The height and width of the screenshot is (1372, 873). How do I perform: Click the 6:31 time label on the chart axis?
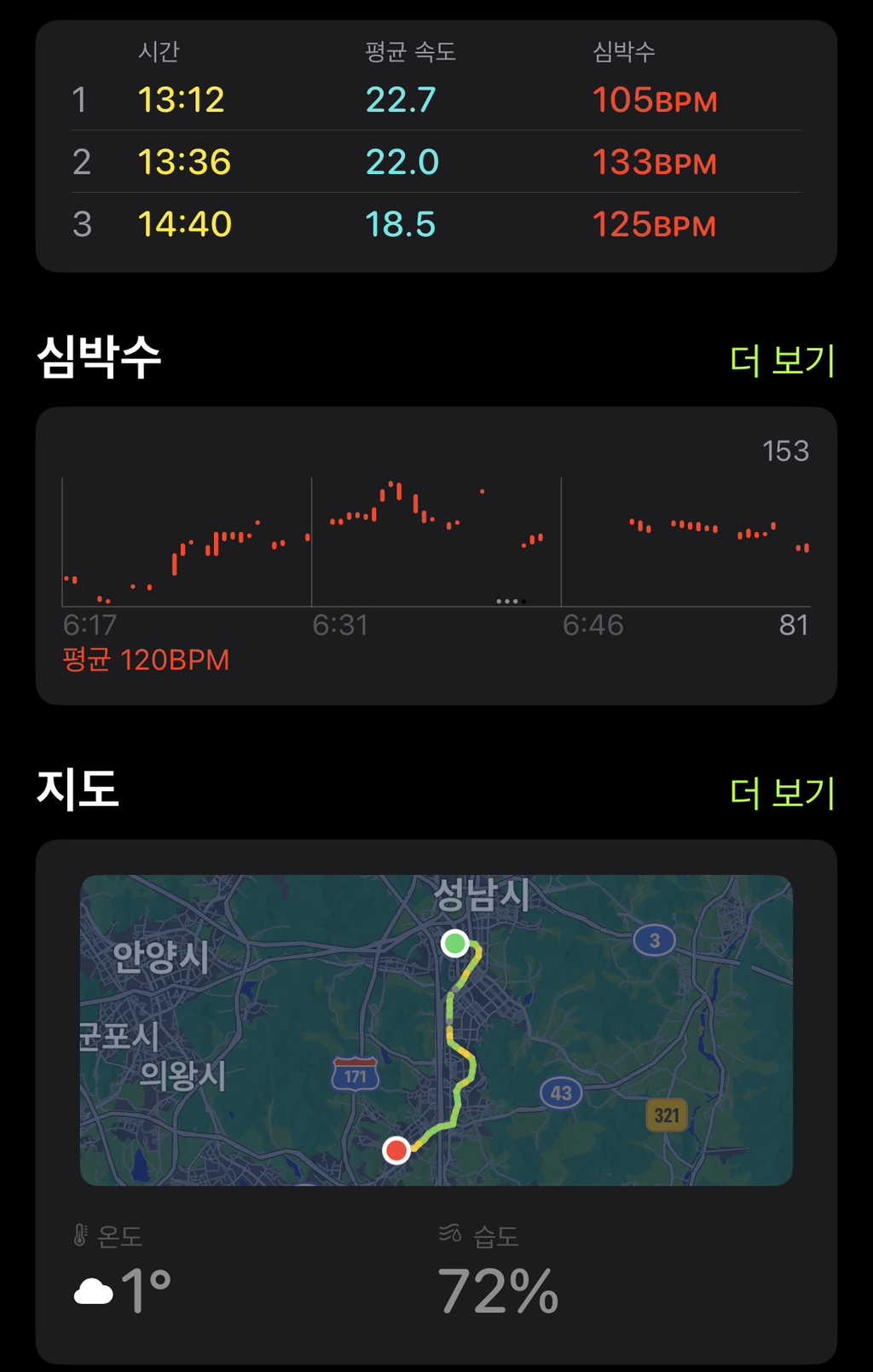341,624
